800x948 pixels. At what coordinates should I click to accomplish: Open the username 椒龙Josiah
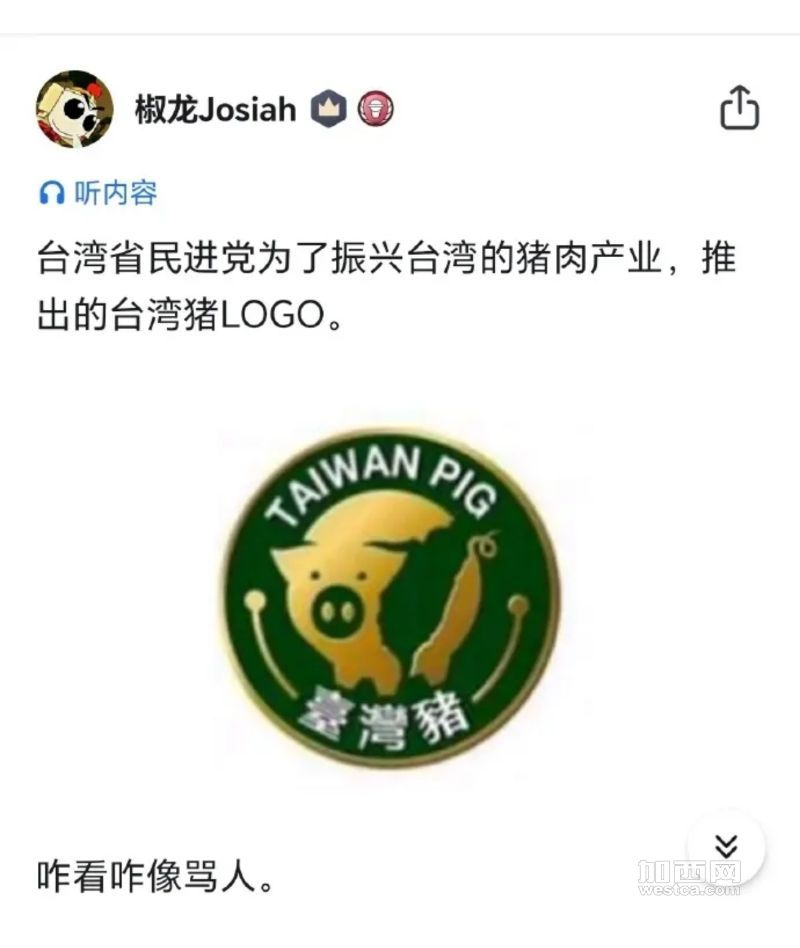(x=215, y=109)
